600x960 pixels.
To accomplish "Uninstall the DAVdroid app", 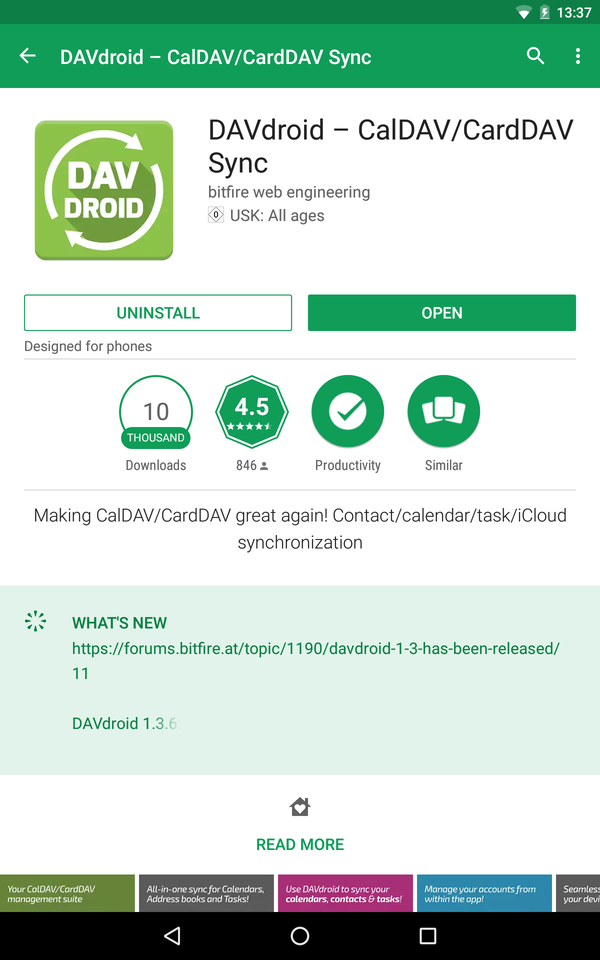I will [x=158, y=313].
